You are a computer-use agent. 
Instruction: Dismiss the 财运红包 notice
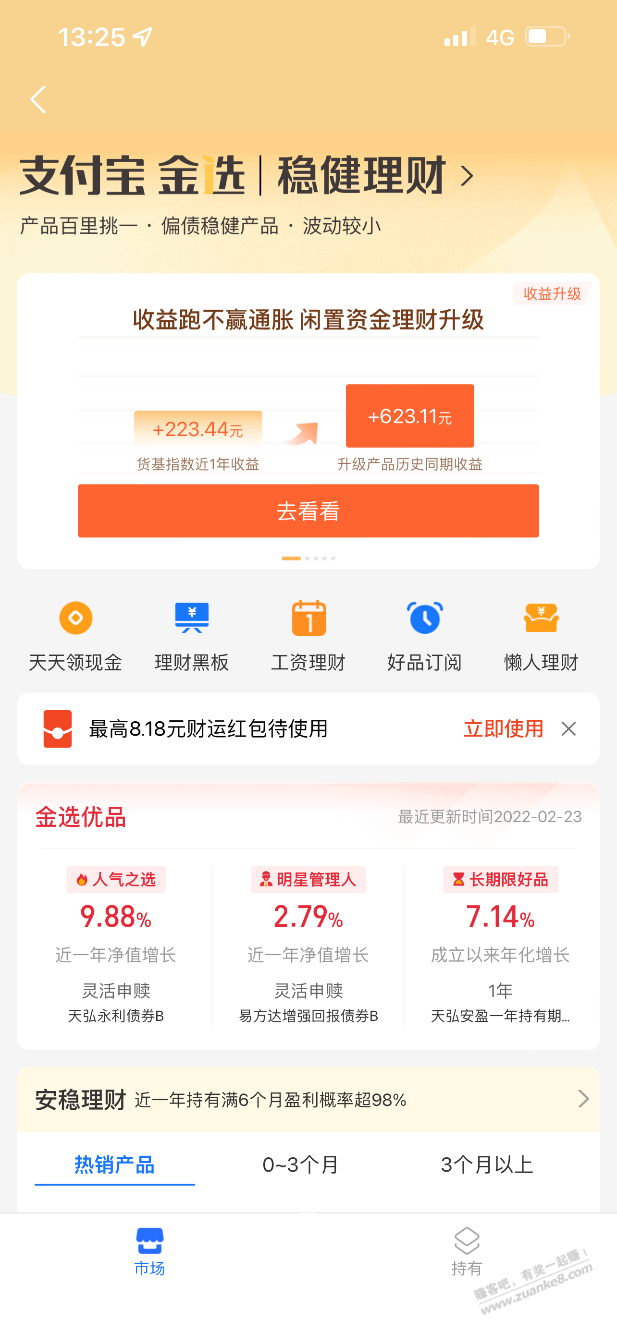pos(569,729)
